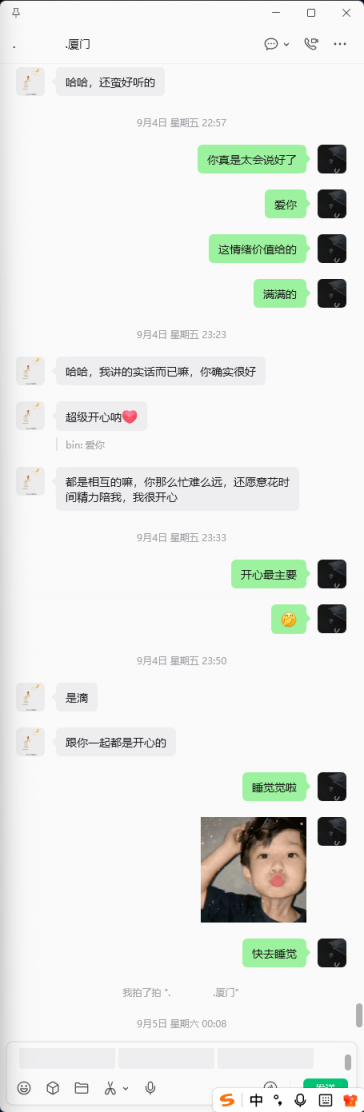Image resolution: width=364 pixels, height=1112 pixels.
Task: Open the emoji picker
Action: point(24,1088)
